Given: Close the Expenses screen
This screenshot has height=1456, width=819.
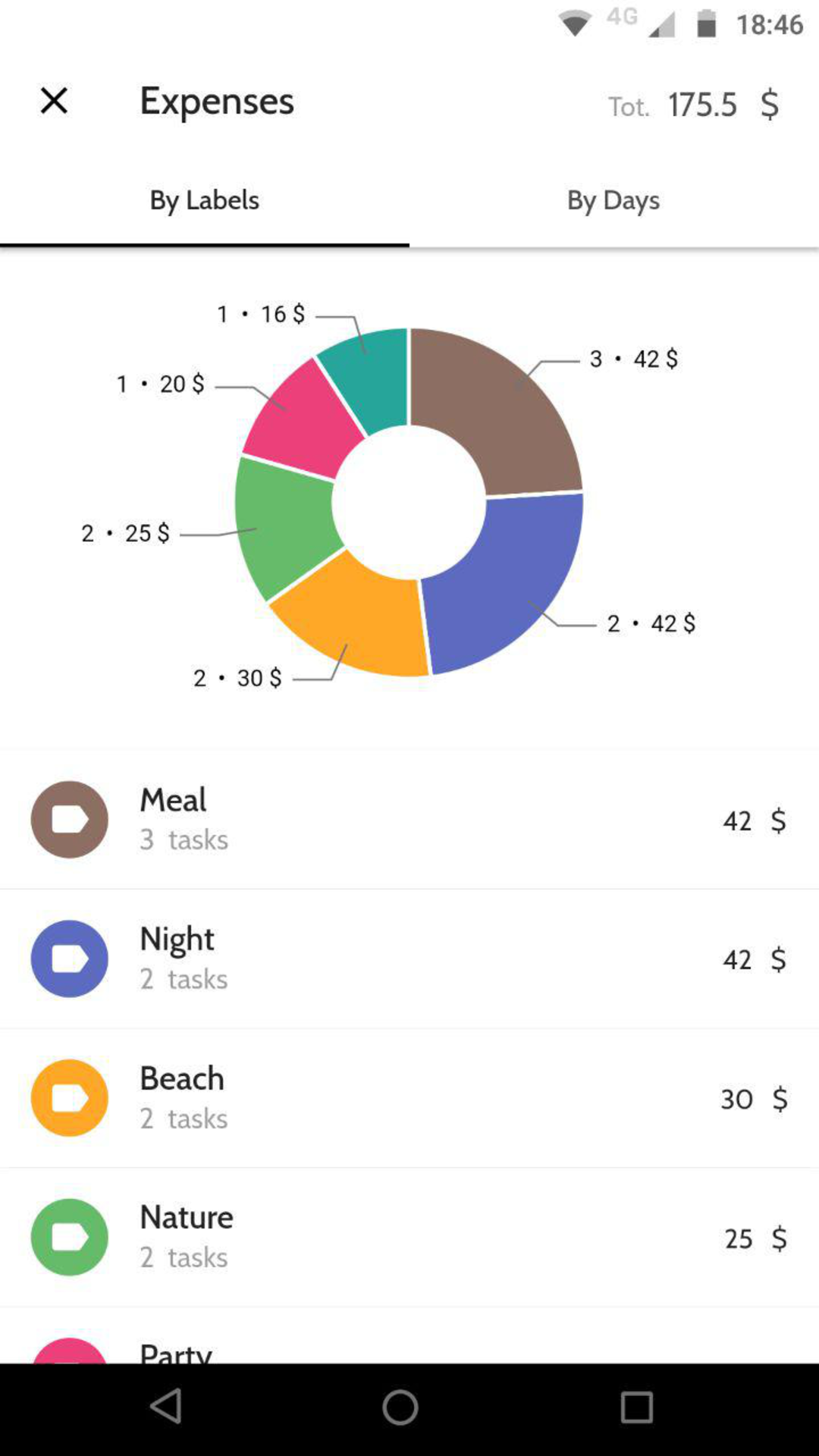Looking at the screenshot, I should point(54,101).
